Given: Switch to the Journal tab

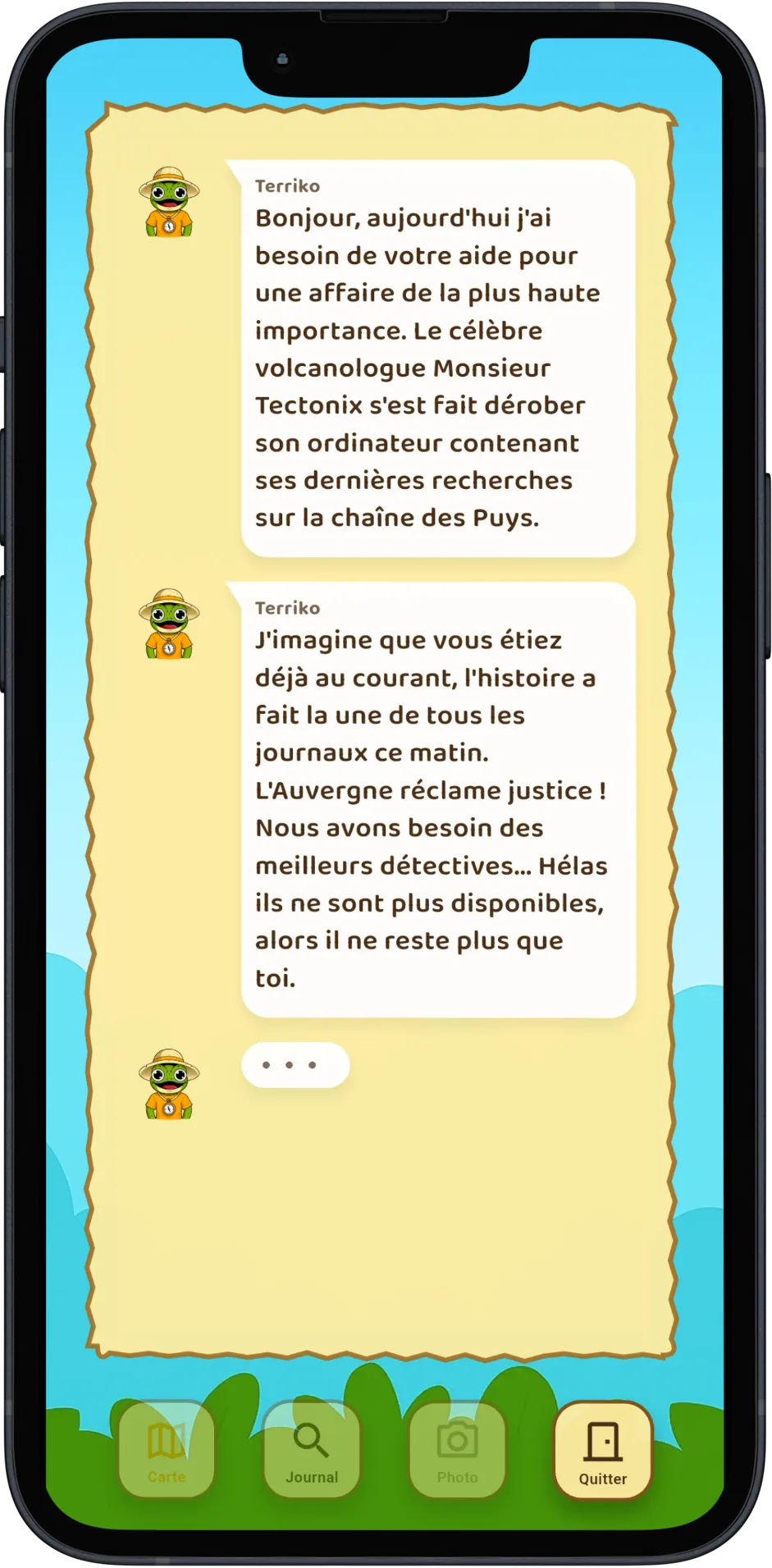Looking at the screenshot, I should coord(312,1450).
